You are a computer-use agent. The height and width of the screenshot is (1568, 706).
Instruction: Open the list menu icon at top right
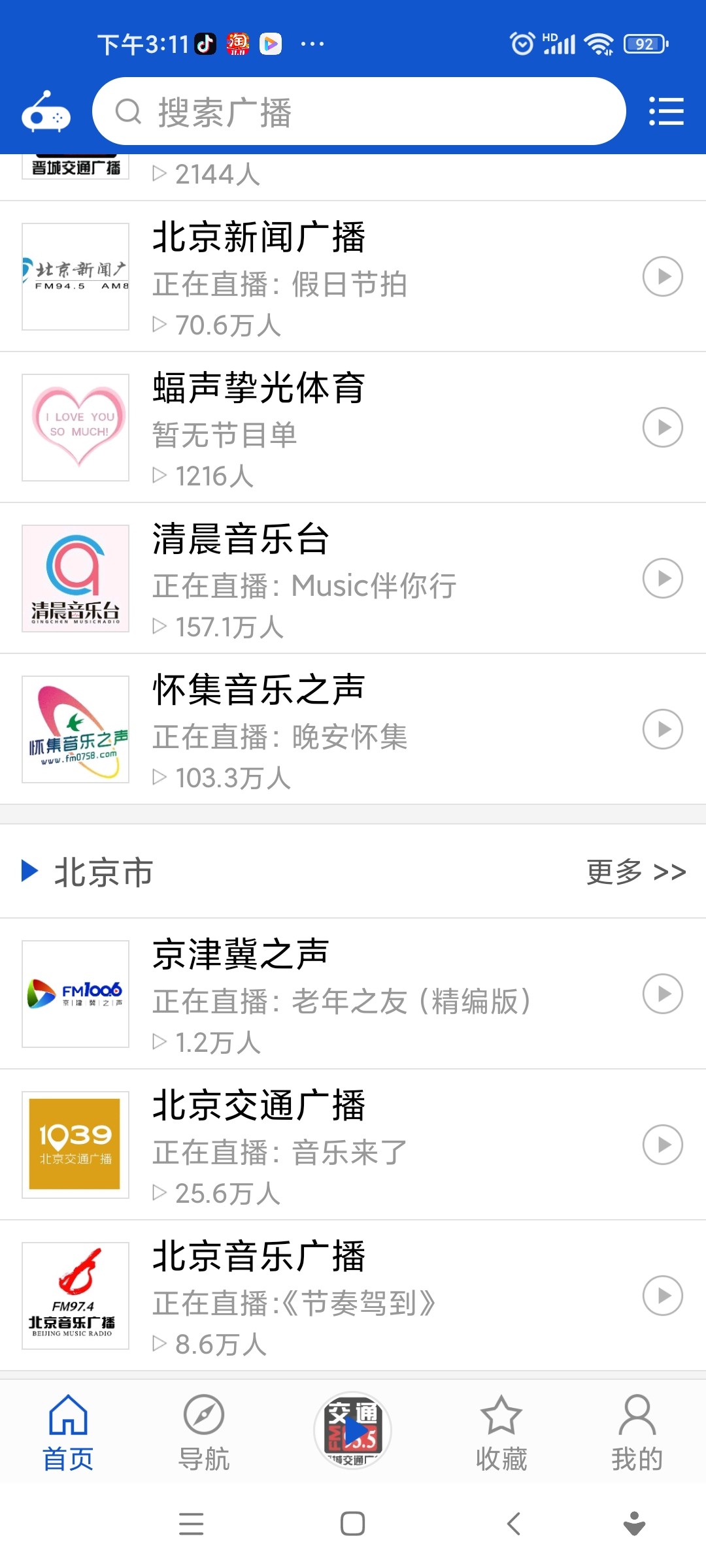coord(666,111)
